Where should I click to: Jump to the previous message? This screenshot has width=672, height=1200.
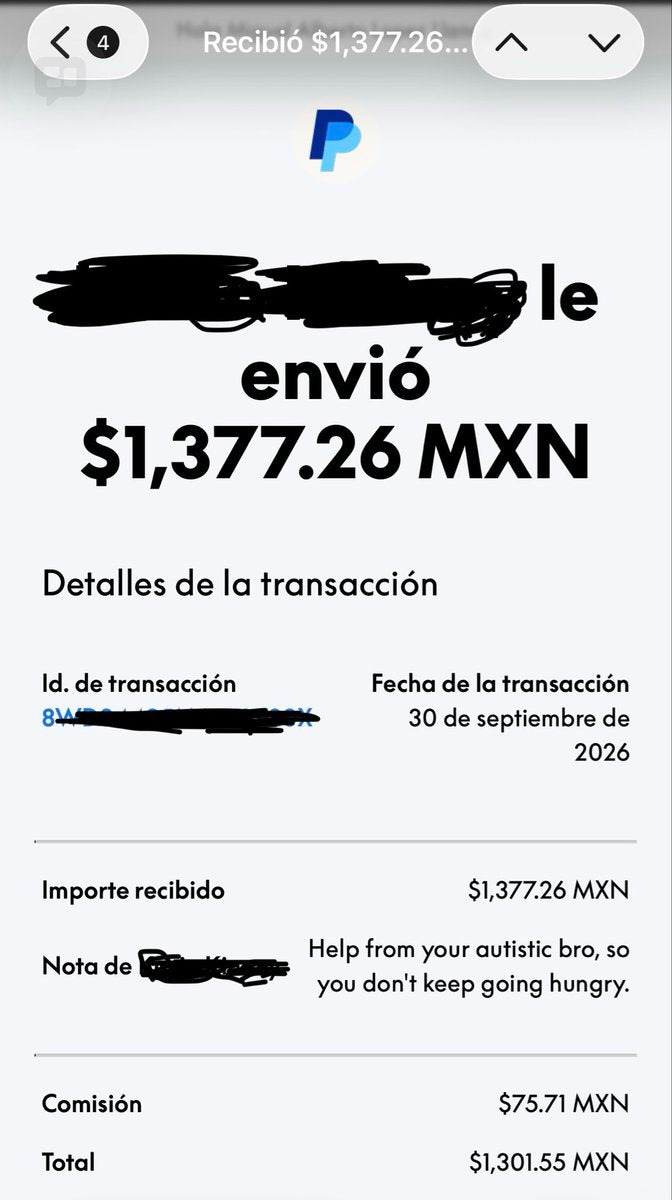[x=511, y=42]
